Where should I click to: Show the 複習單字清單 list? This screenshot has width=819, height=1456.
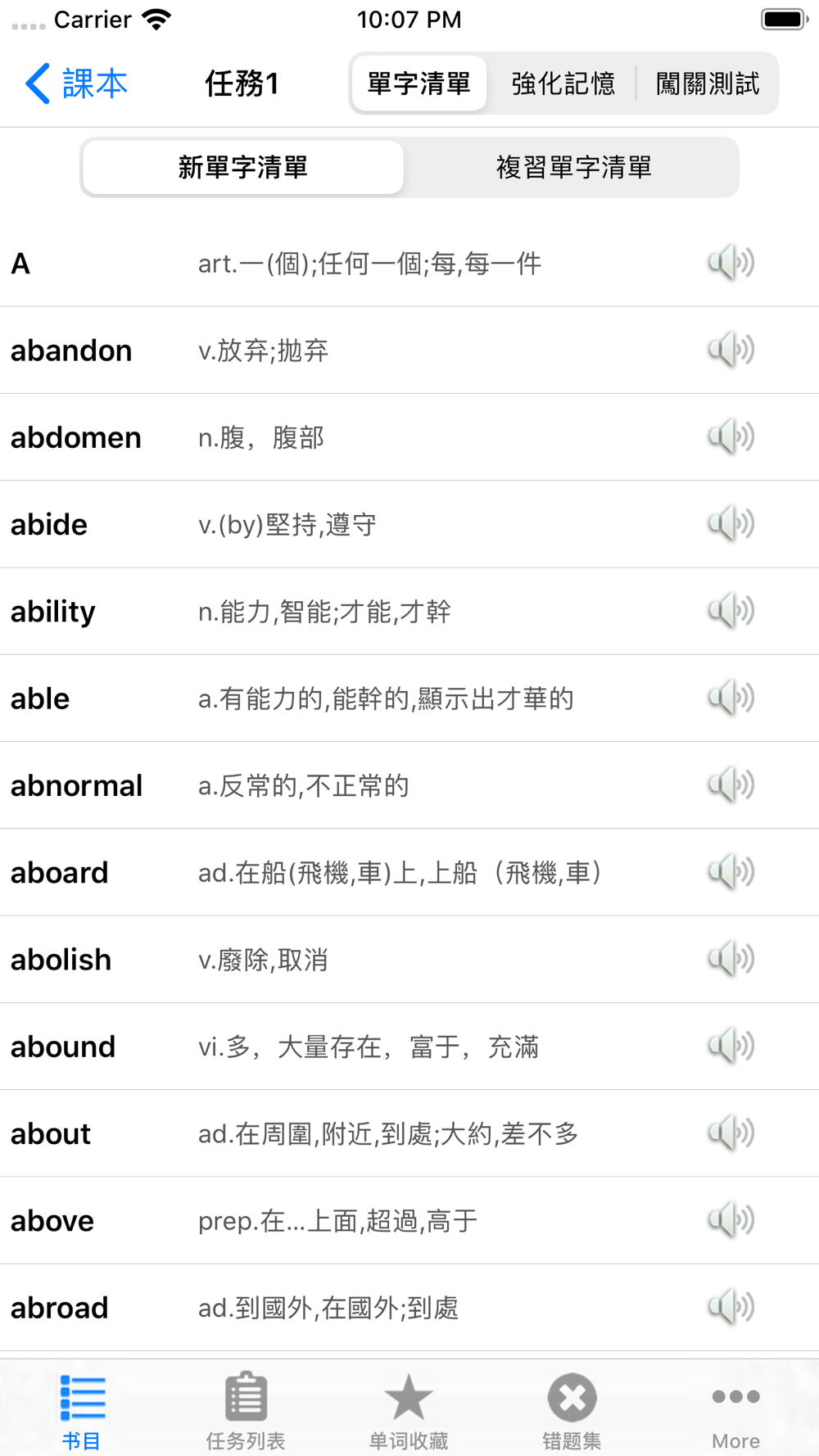573,168
